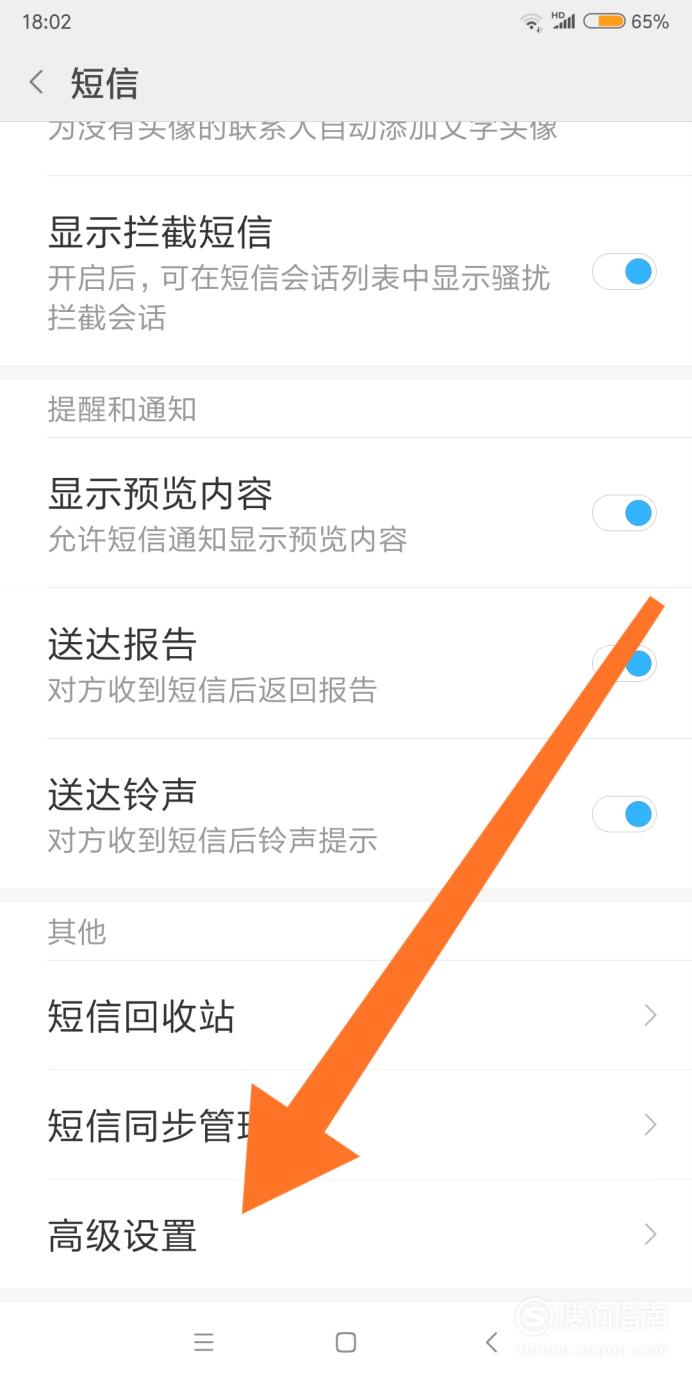The width and height of the screenshot is (692, 1384).
Task: Open 短信回收站
Action: point(346,1016)
